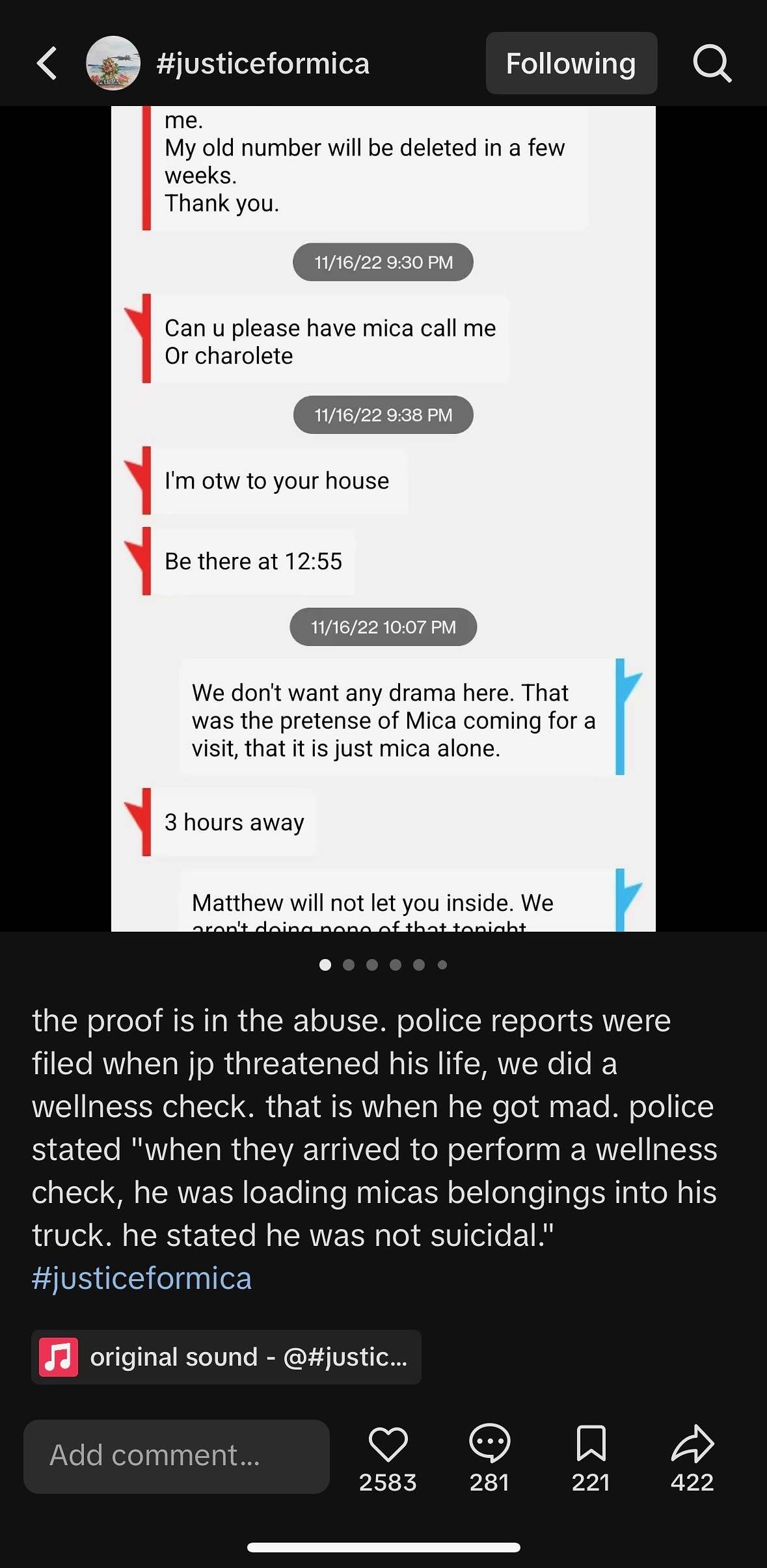Go back using the top-left arrow
Viewport: 767px width, 1568px height.
(x=47, y=64)
